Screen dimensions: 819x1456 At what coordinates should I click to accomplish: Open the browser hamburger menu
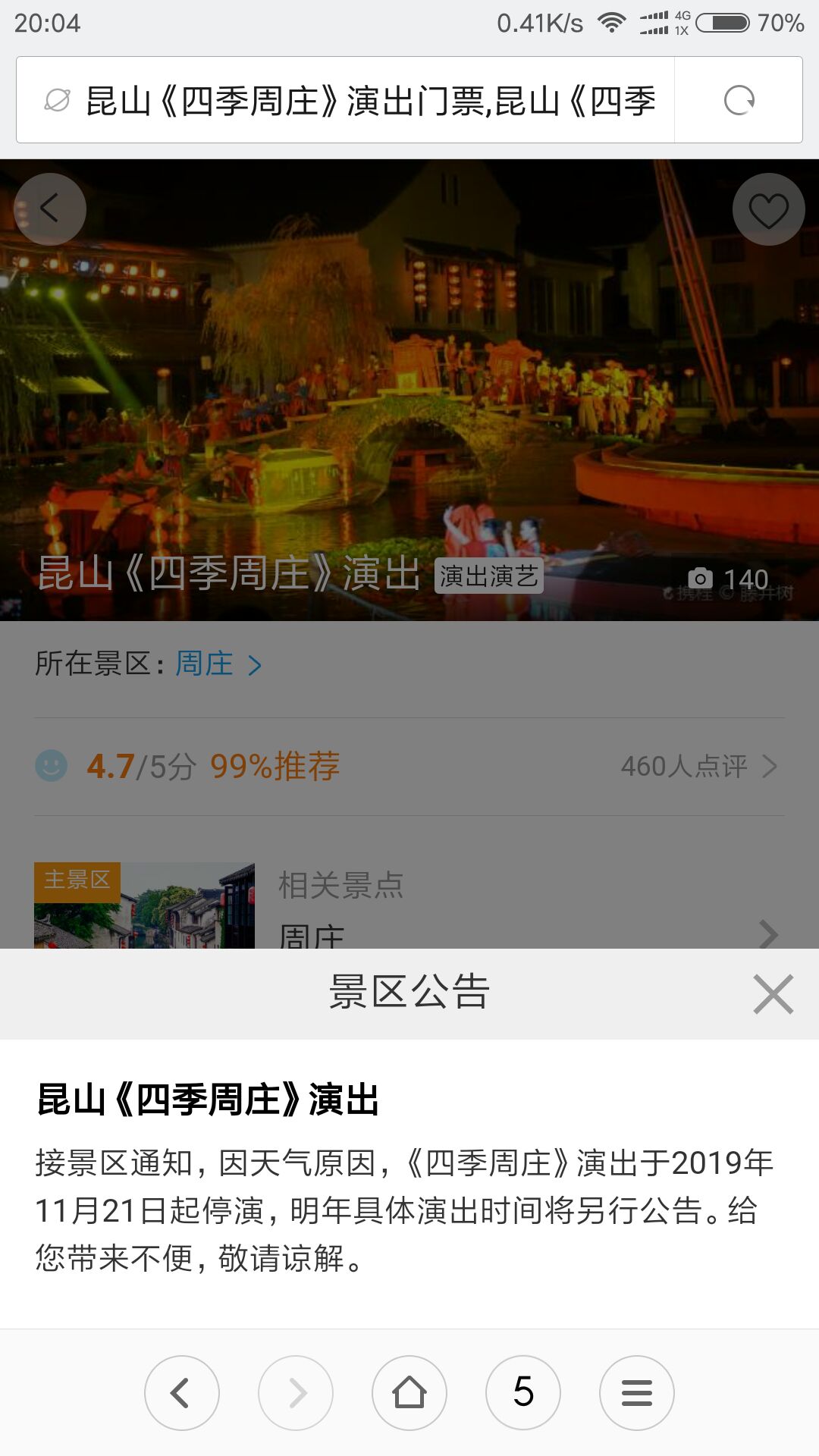pos(637,1393)
